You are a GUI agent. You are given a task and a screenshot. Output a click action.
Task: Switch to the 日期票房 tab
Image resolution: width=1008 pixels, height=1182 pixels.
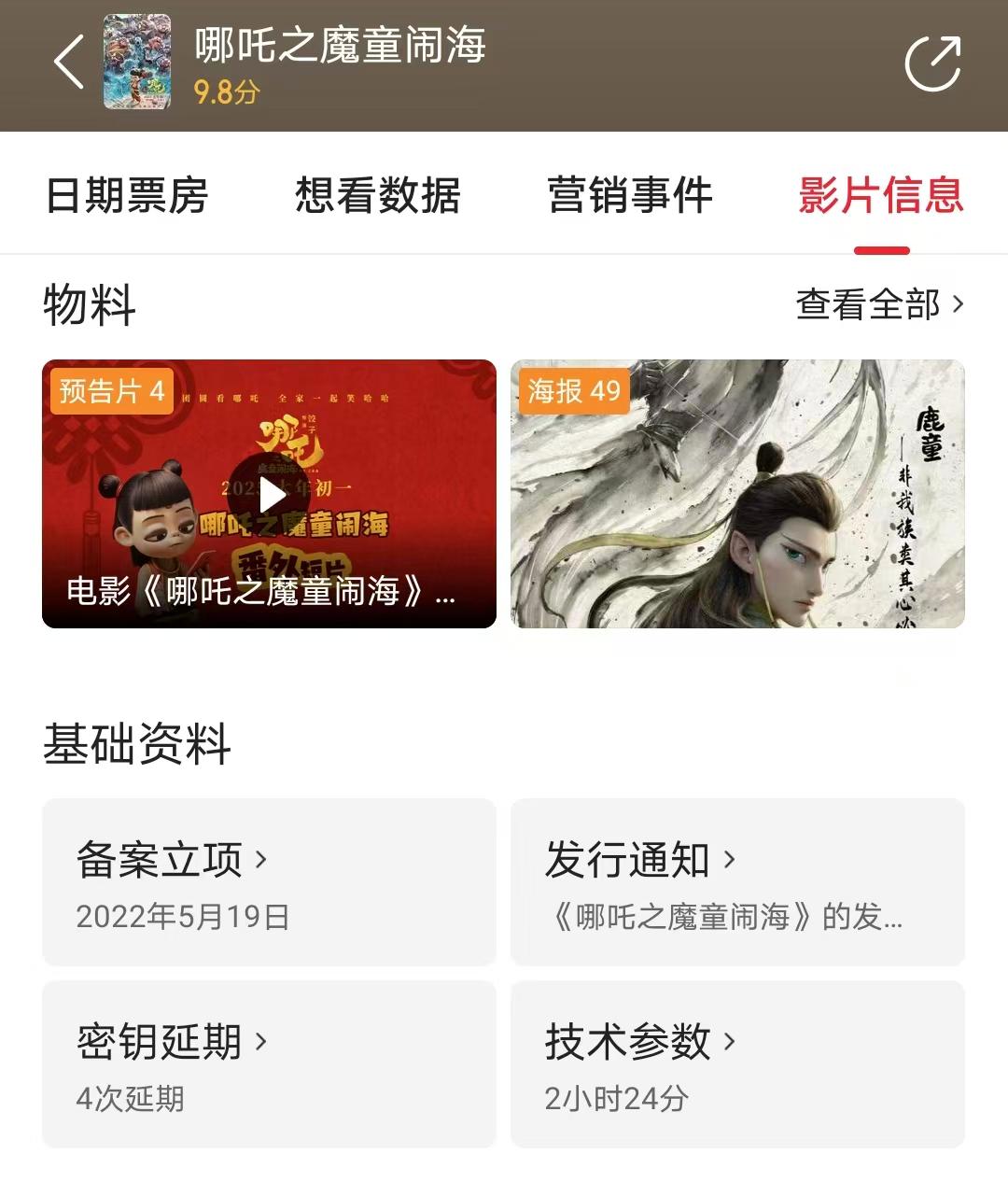(127, 196)
